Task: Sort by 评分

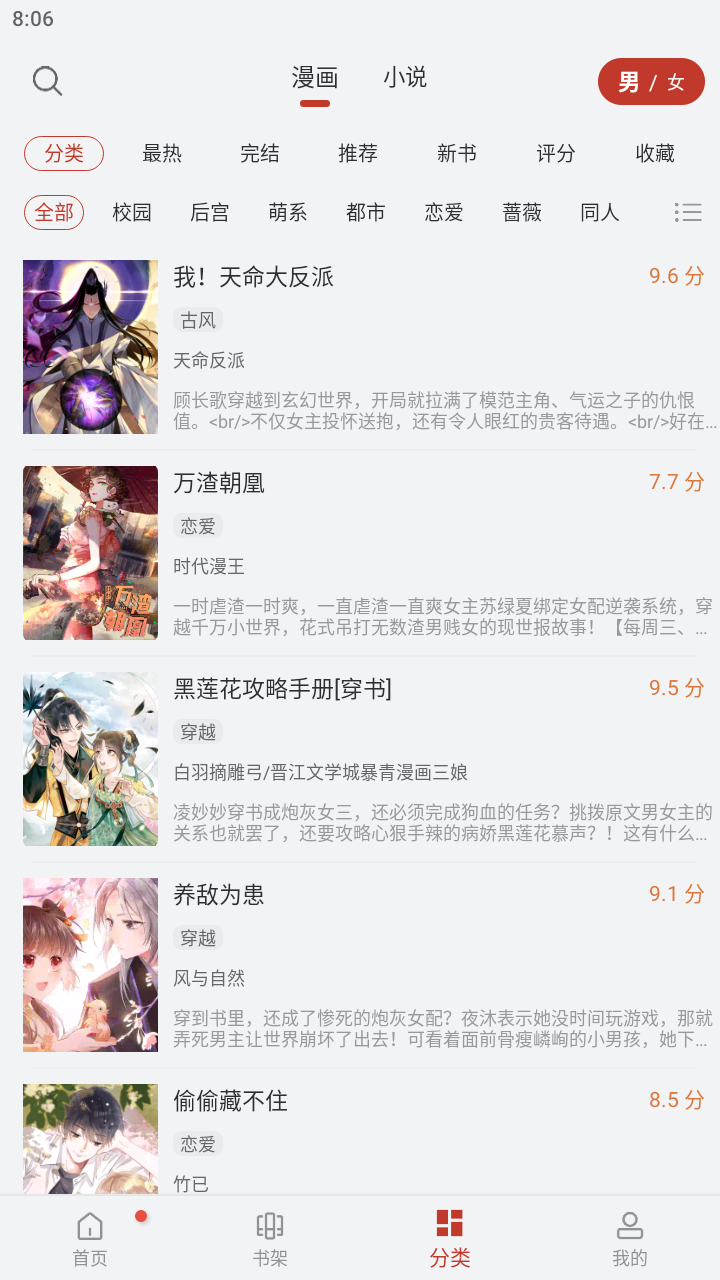Action: [x=556, y=154]
